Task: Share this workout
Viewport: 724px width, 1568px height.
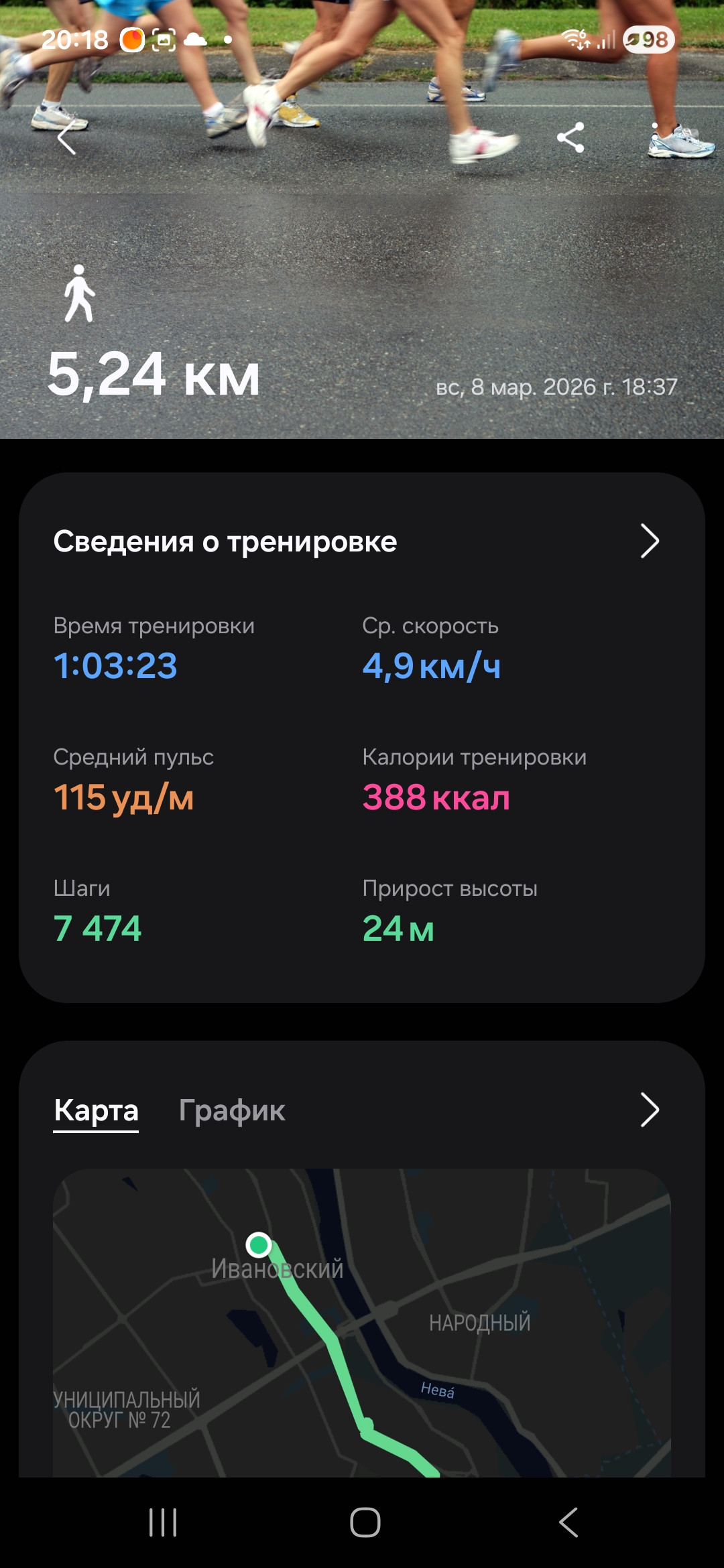Action: pyautogui.click(x=570, y=138)
